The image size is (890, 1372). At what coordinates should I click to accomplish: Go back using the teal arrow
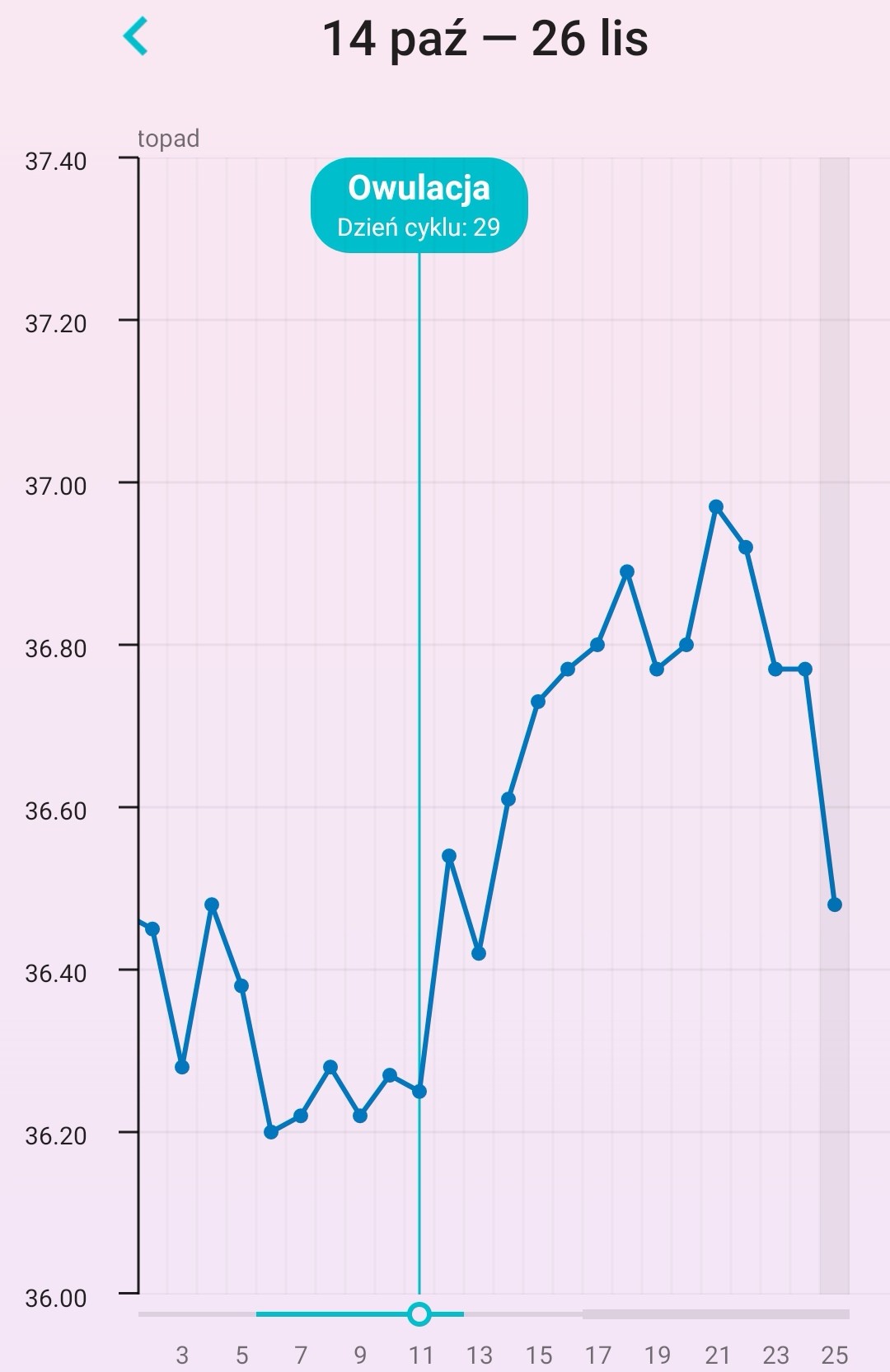(x=135, y=37)
